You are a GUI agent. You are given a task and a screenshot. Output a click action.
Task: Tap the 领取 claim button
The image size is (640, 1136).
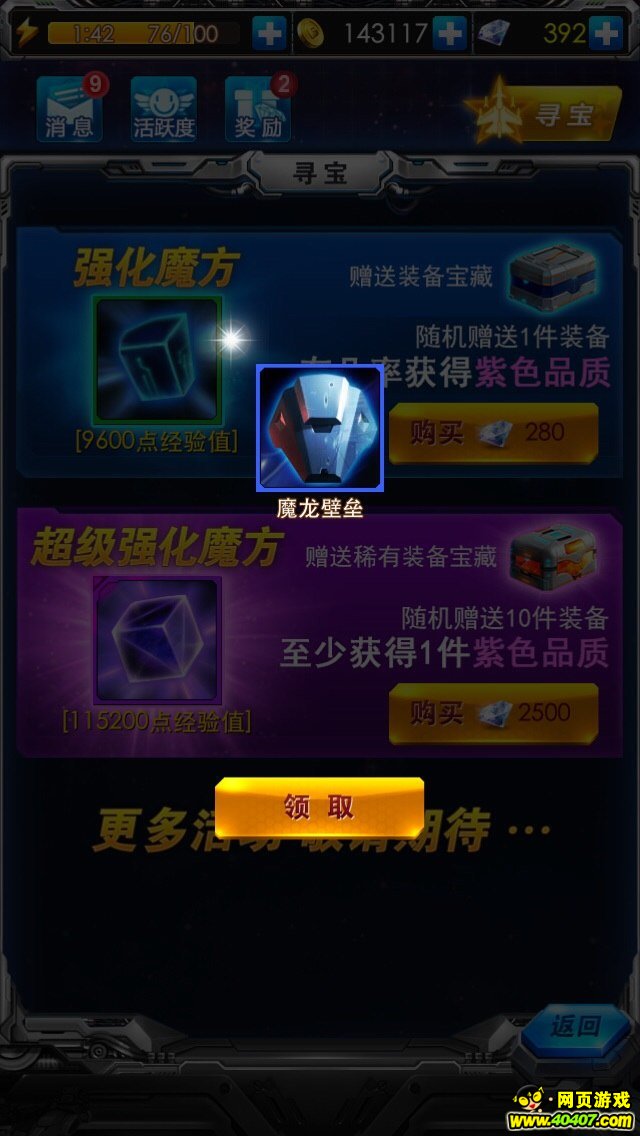coord(319,807)
